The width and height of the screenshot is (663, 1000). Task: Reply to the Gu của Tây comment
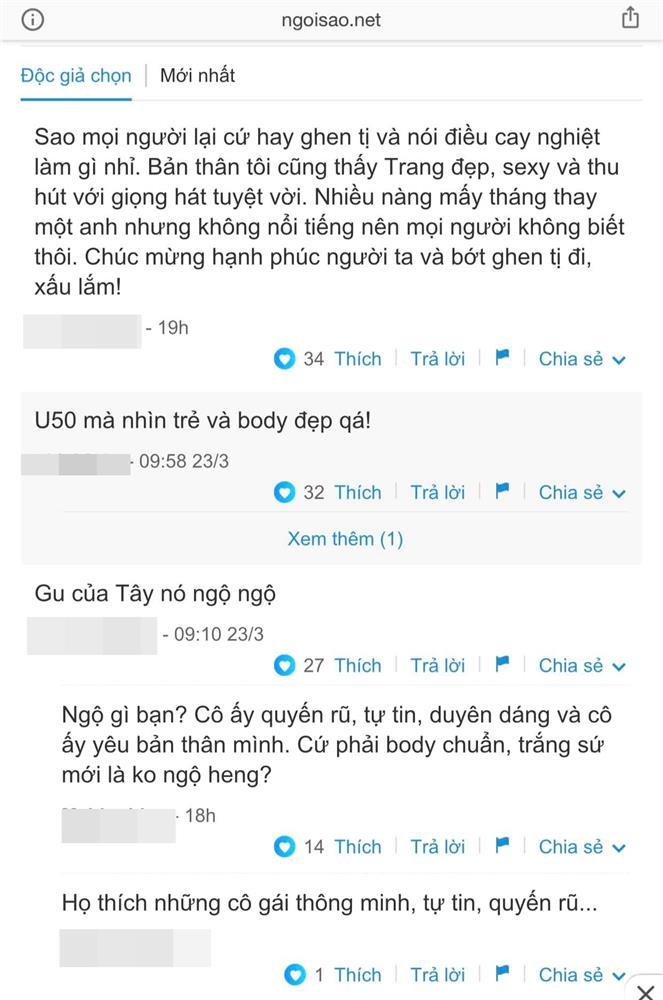(x=437, y=665)
